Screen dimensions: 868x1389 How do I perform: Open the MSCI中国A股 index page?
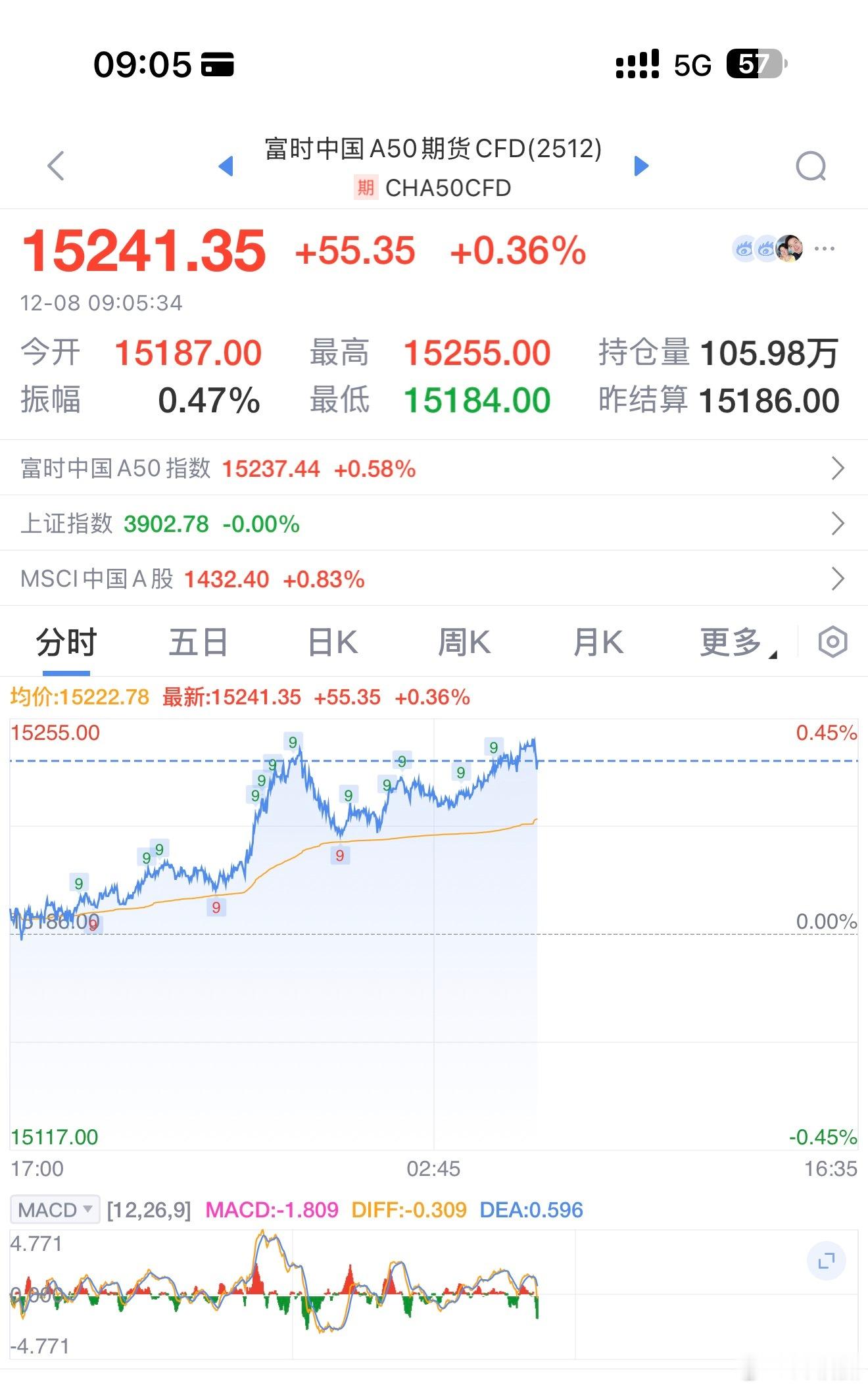pos(434,579)
